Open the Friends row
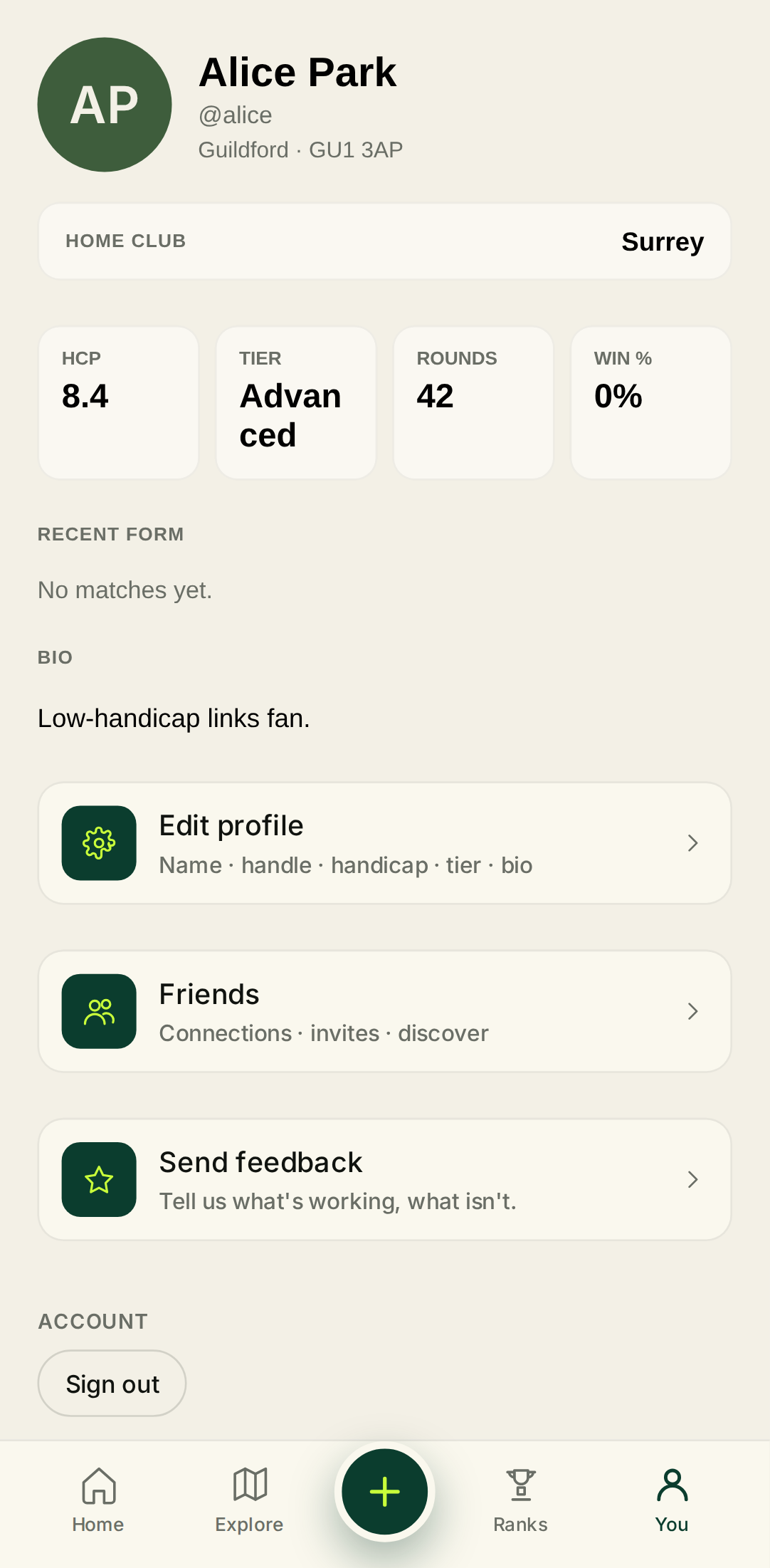The width and height of the screenshot is (770, 1568). [384, 1011]
